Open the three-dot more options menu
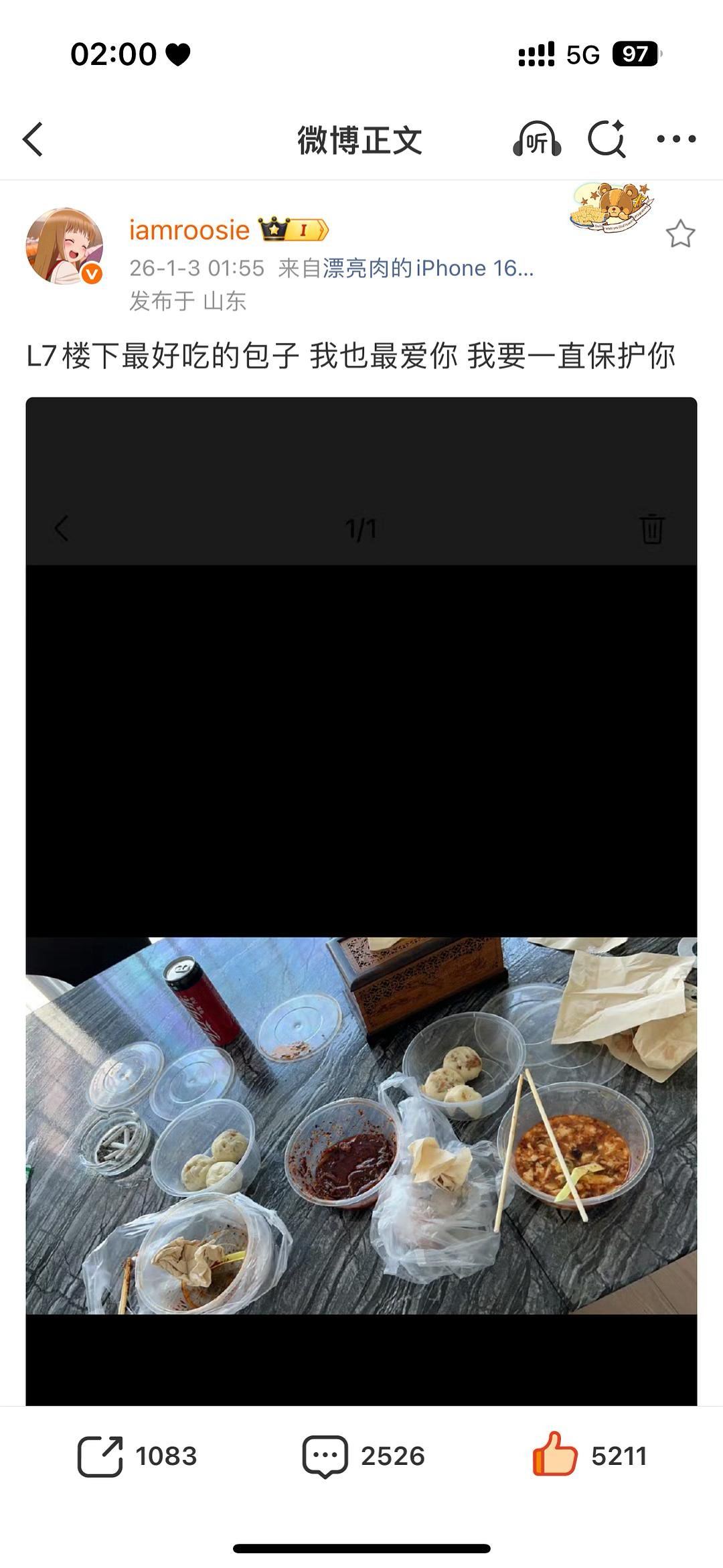 click(x=676, y=138)
